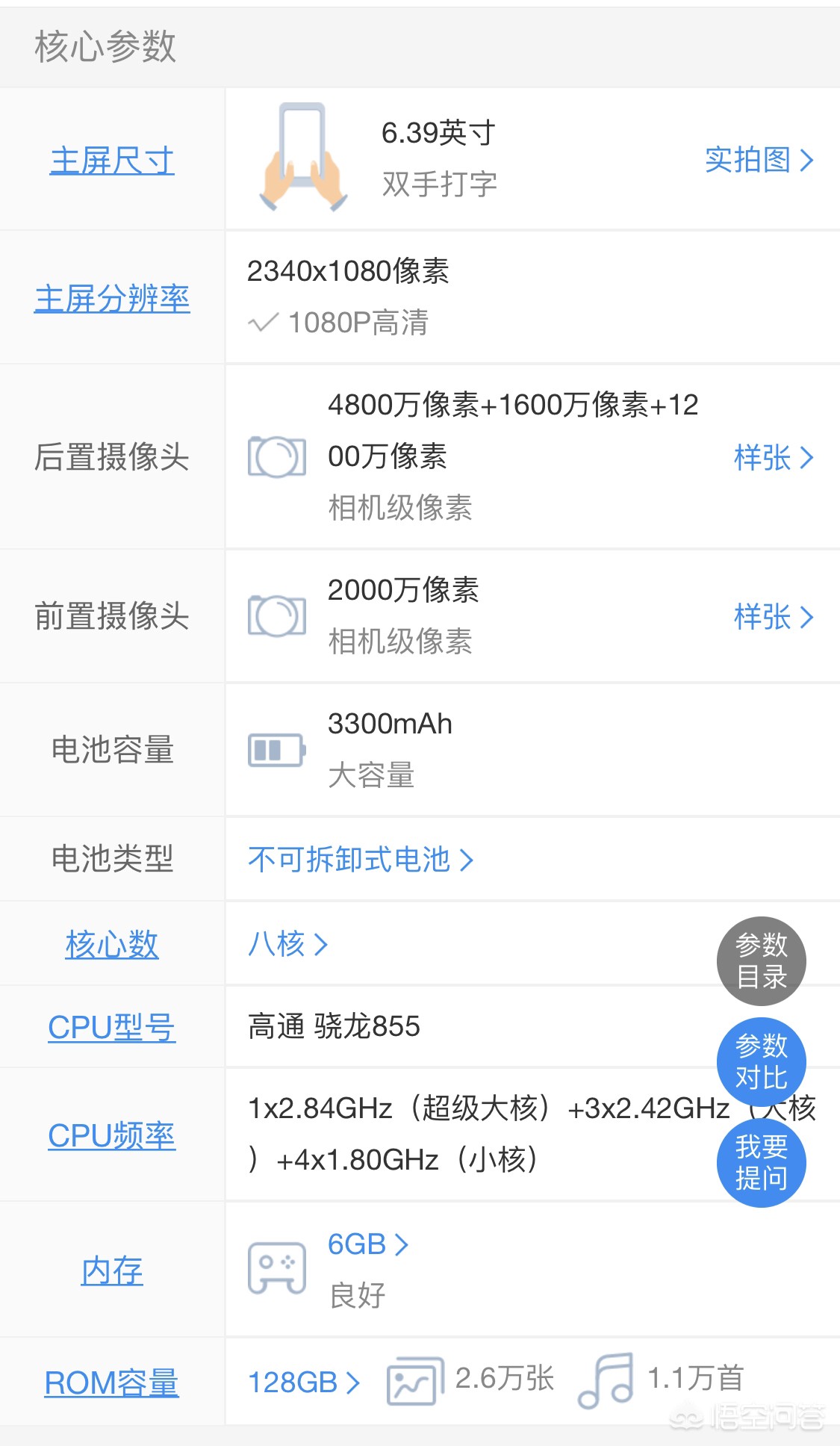Open the ROM容量 link

tap(112, 1383)
